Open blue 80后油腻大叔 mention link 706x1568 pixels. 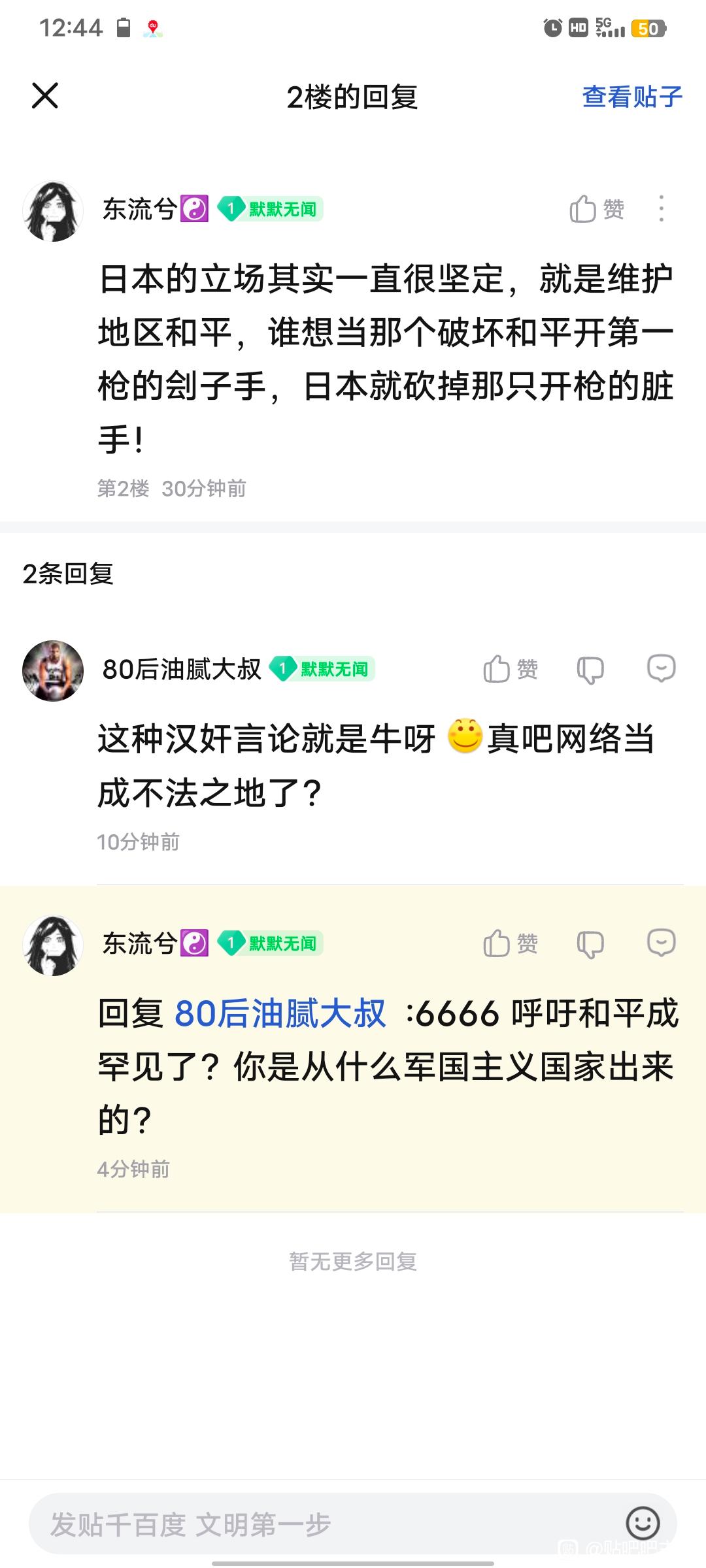280,1014
